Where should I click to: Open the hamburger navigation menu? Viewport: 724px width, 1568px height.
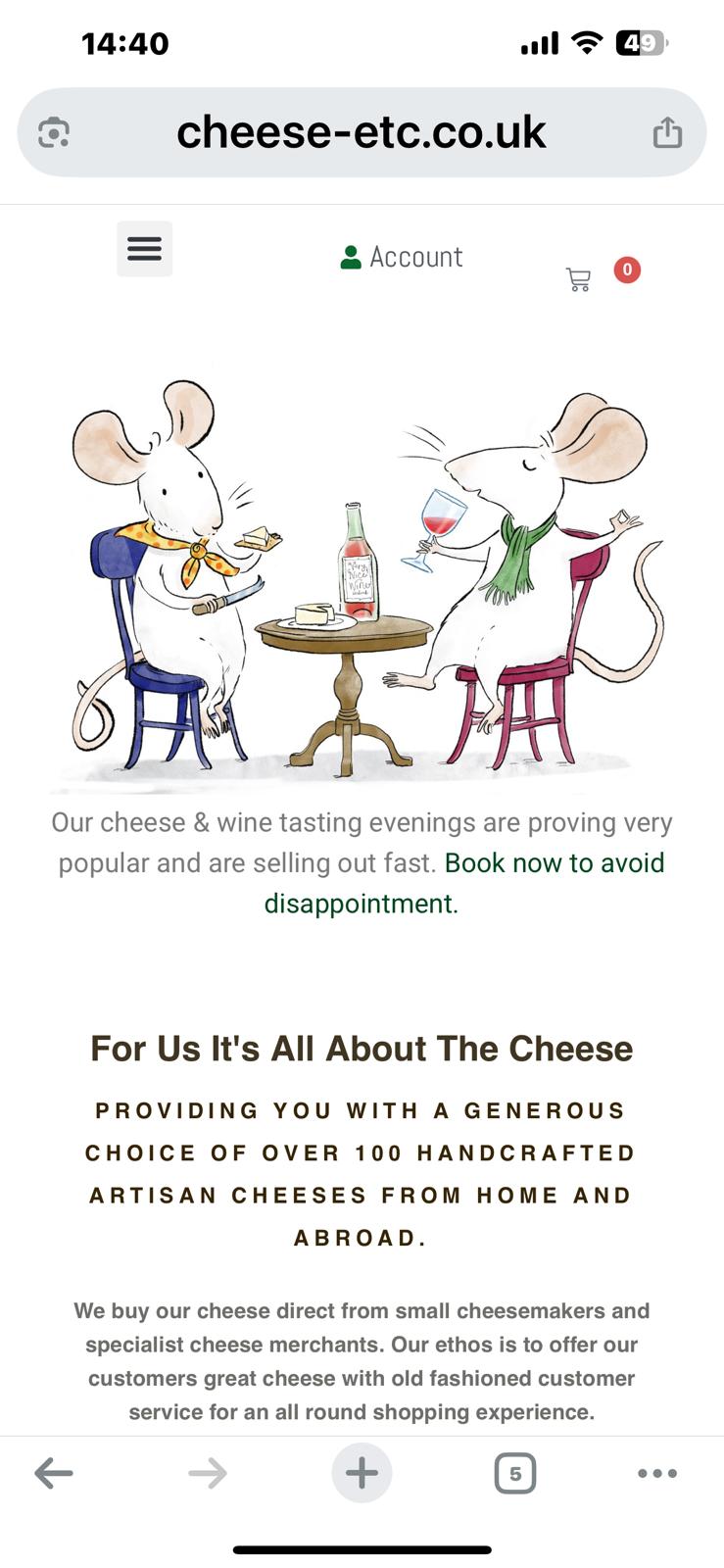[x=144, y=248]
